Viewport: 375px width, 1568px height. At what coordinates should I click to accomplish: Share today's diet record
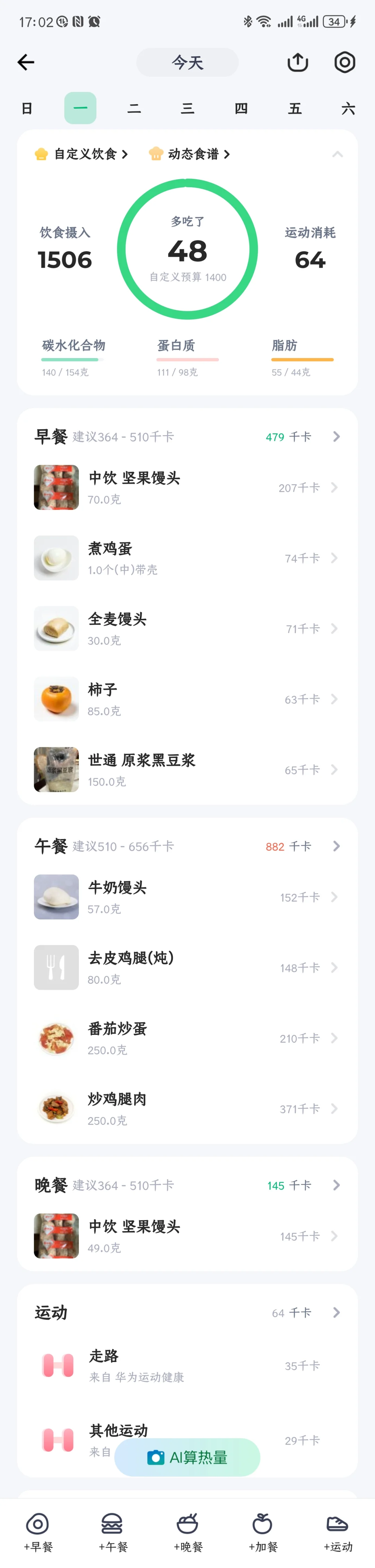click(298, 62)
